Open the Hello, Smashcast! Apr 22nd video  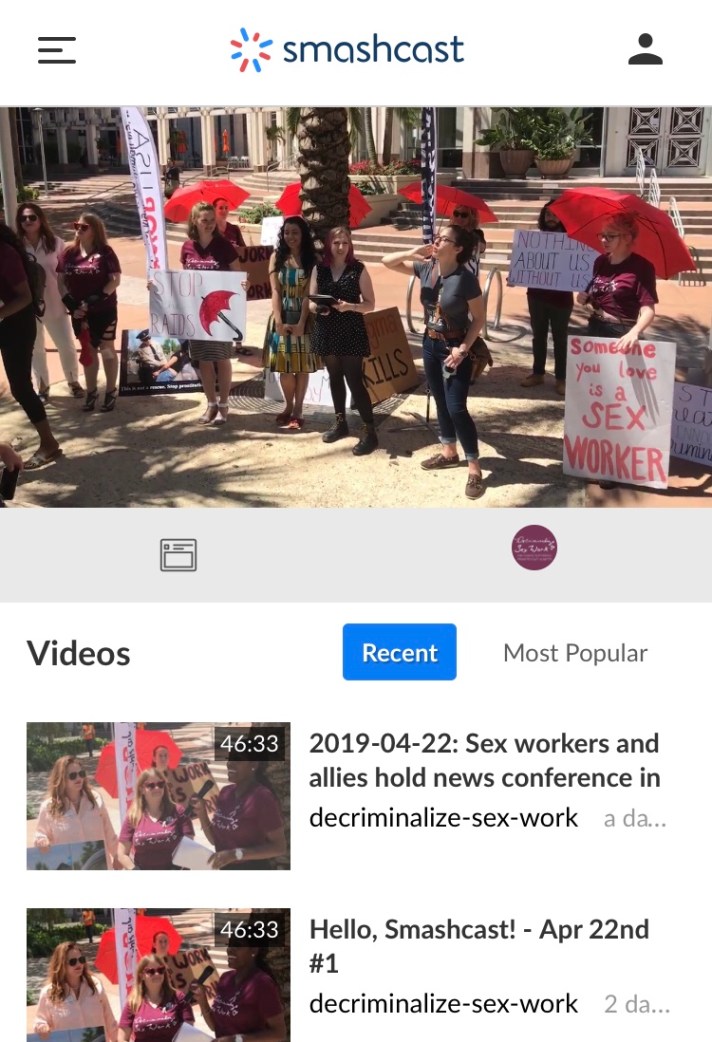point(478,945)
